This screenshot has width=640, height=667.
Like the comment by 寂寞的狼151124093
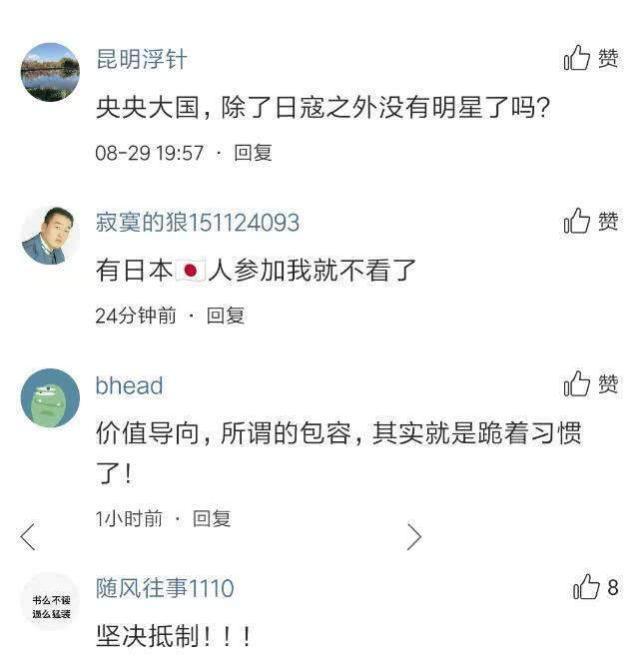[x=590, y=222]
